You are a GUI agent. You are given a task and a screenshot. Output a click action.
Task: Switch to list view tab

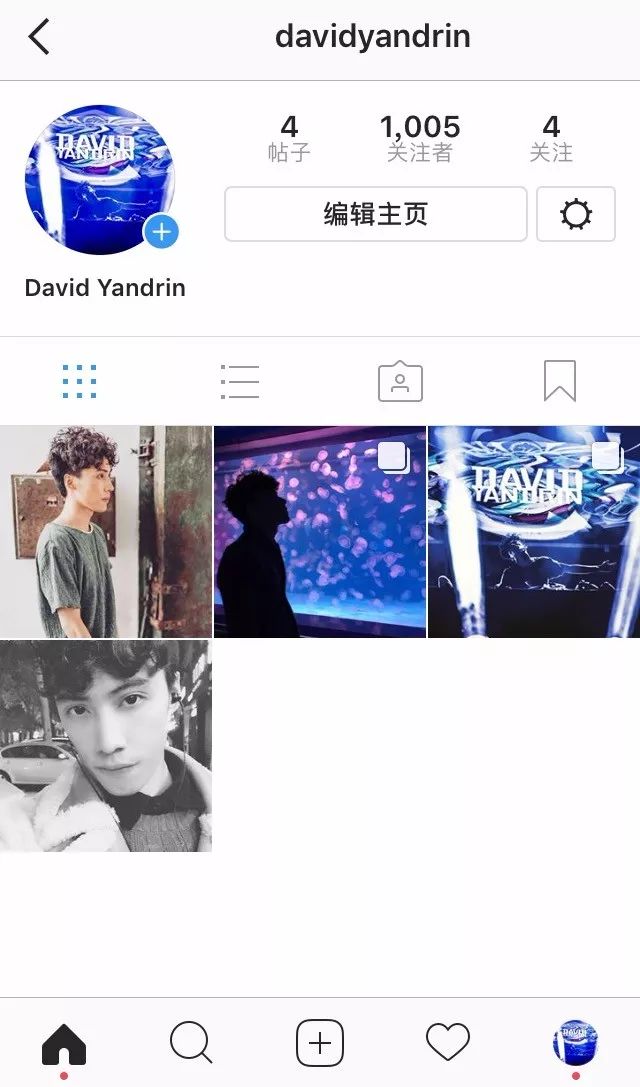pos(240,381)
